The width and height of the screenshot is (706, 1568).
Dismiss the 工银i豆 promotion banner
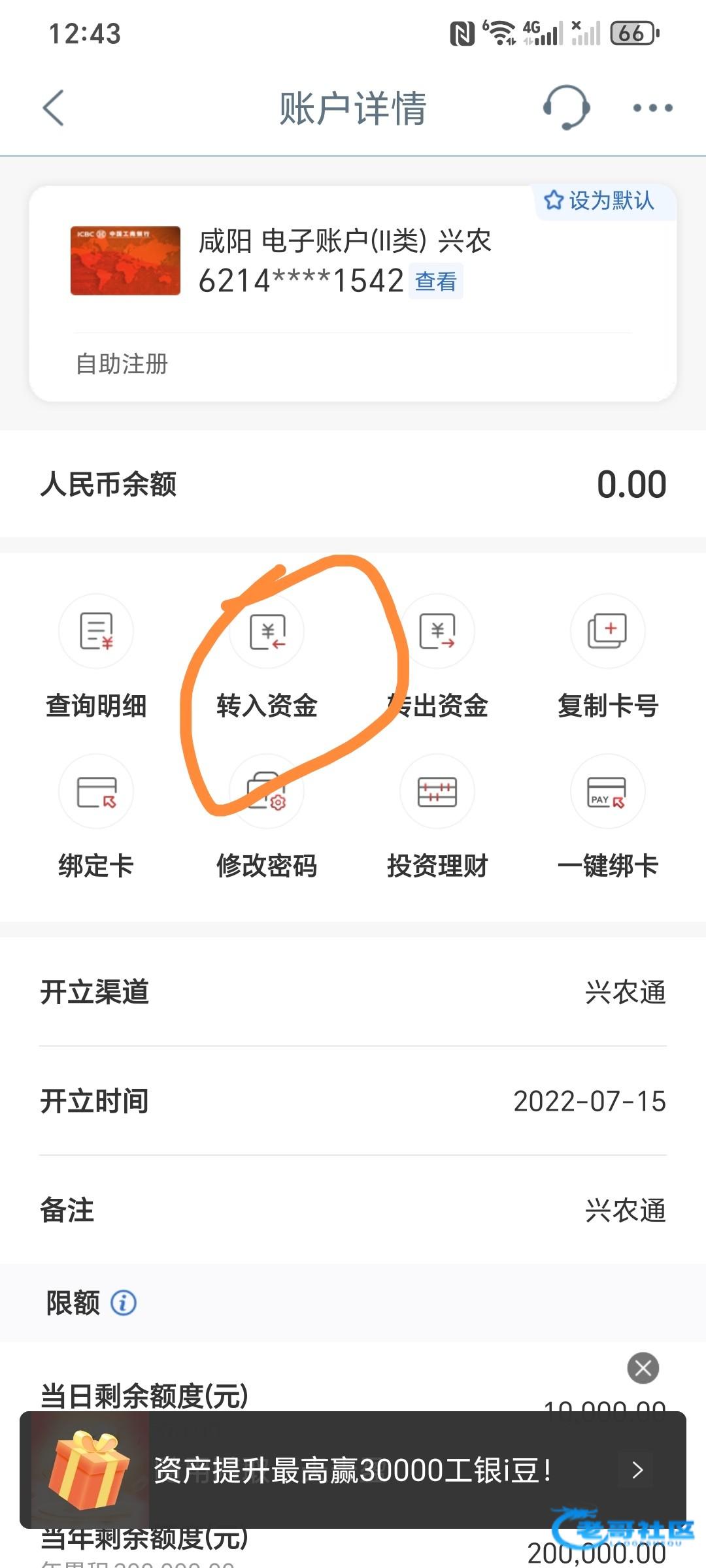tap(643, 1368)
